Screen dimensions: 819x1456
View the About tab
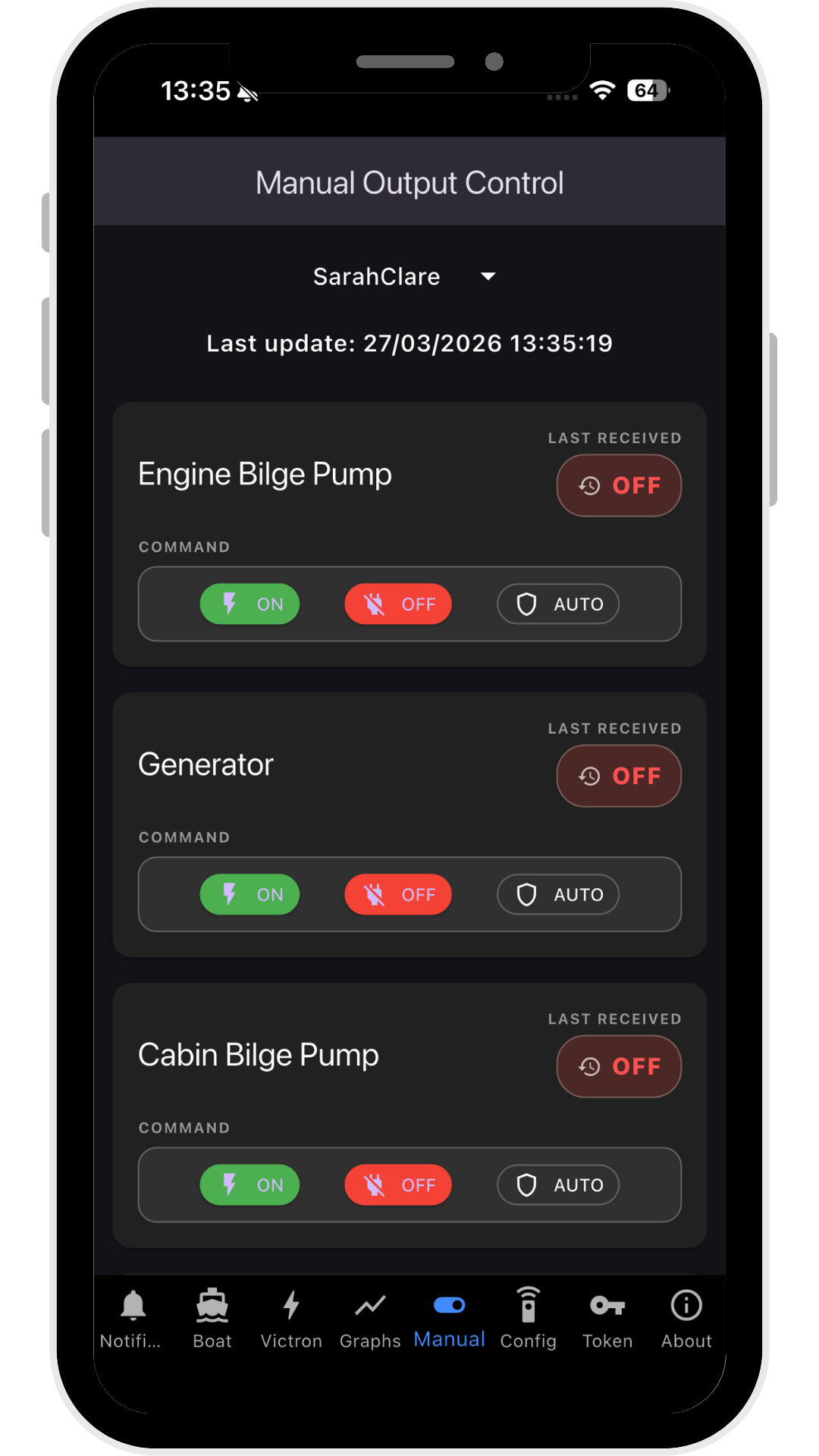tap(686, 1319)
